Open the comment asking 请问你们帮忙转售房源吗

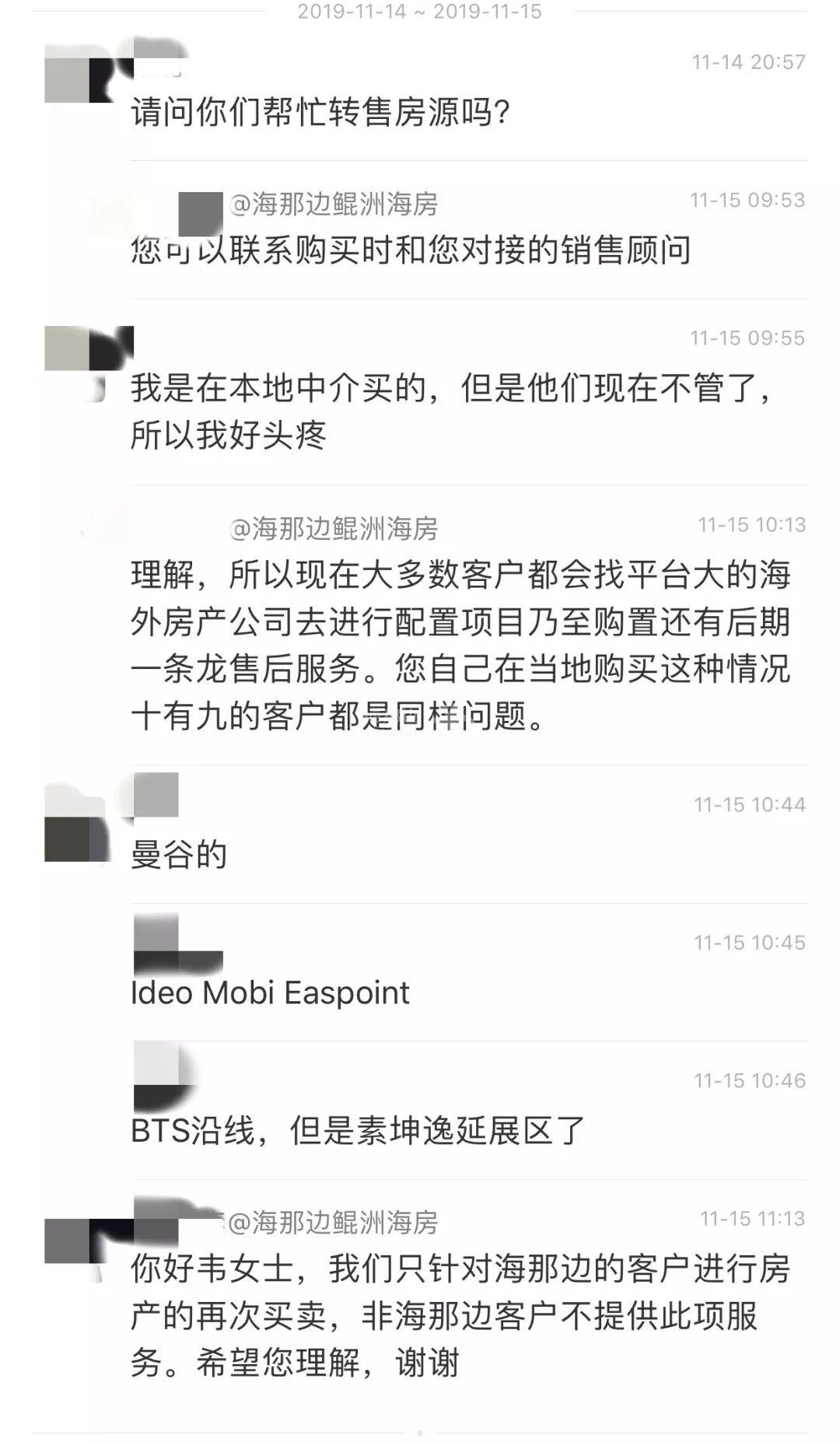pyautogui.click(x=320, y=113)
